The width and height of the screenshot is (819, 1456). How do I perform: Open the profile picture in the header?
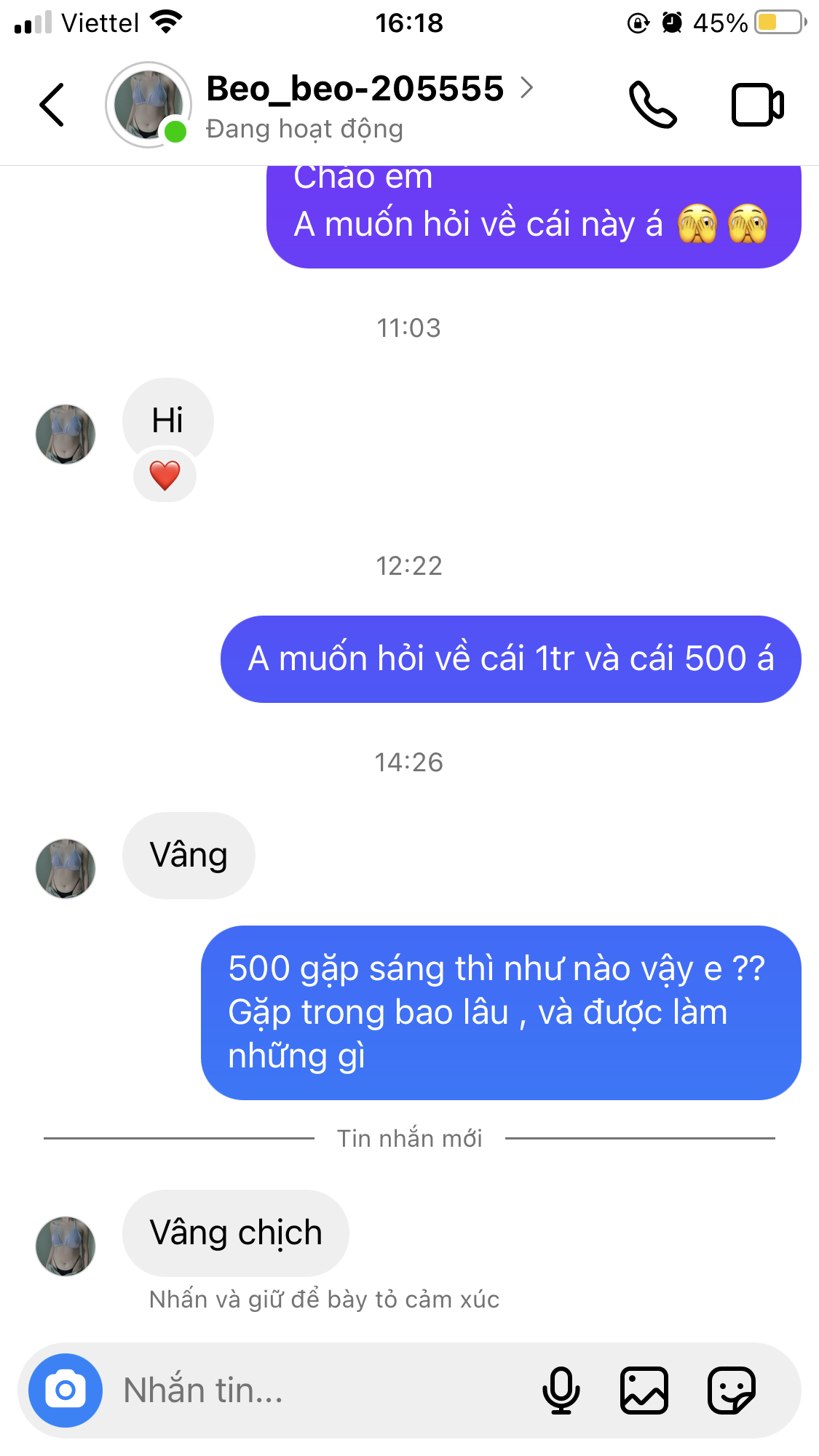point(149,105)
